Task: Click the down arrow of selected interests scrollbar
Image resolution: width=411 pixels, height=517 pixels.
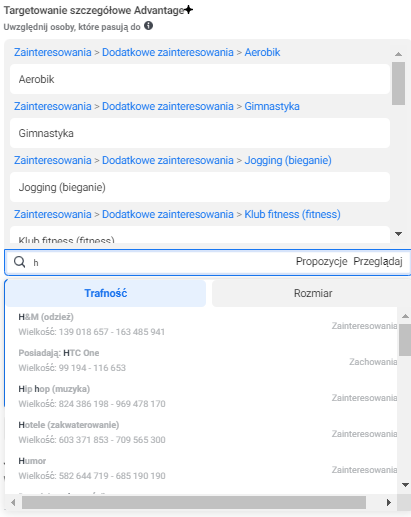Action: click(x=398, y=234)
